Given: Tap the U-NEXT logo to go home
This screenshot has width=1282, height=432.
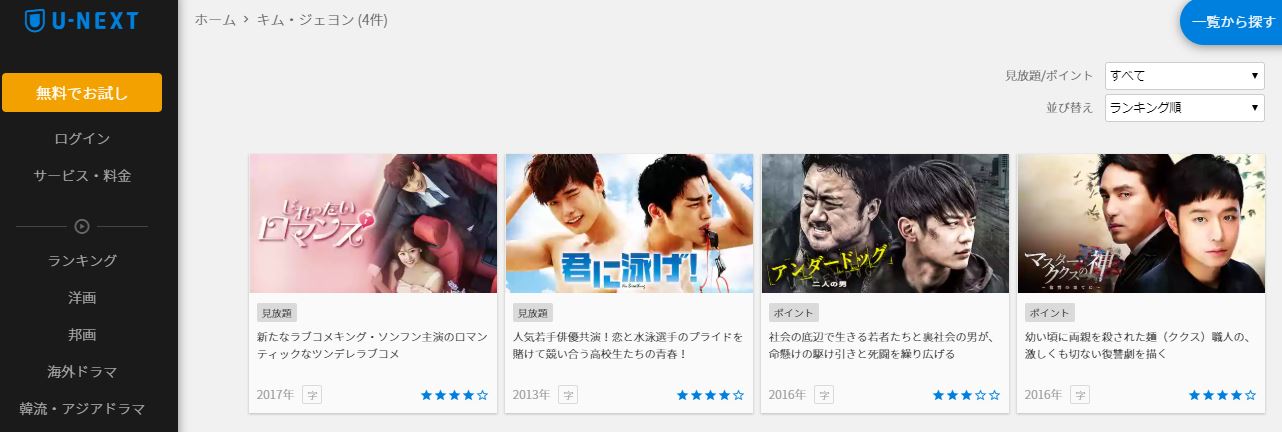Looking at the screenshot, I should 82,21.
